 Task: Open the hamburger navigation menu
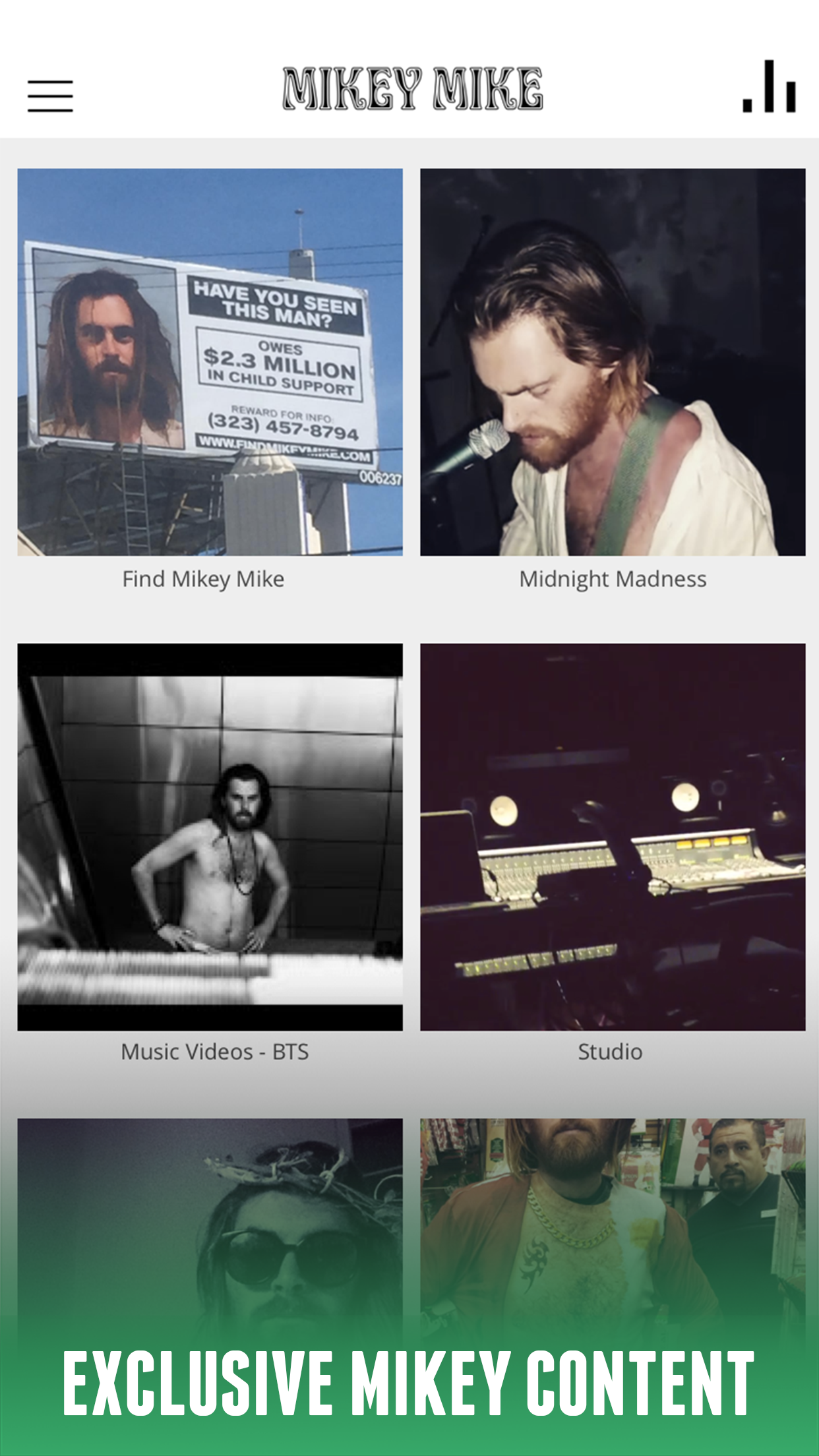pyautogui.click(x=50, y=94)
